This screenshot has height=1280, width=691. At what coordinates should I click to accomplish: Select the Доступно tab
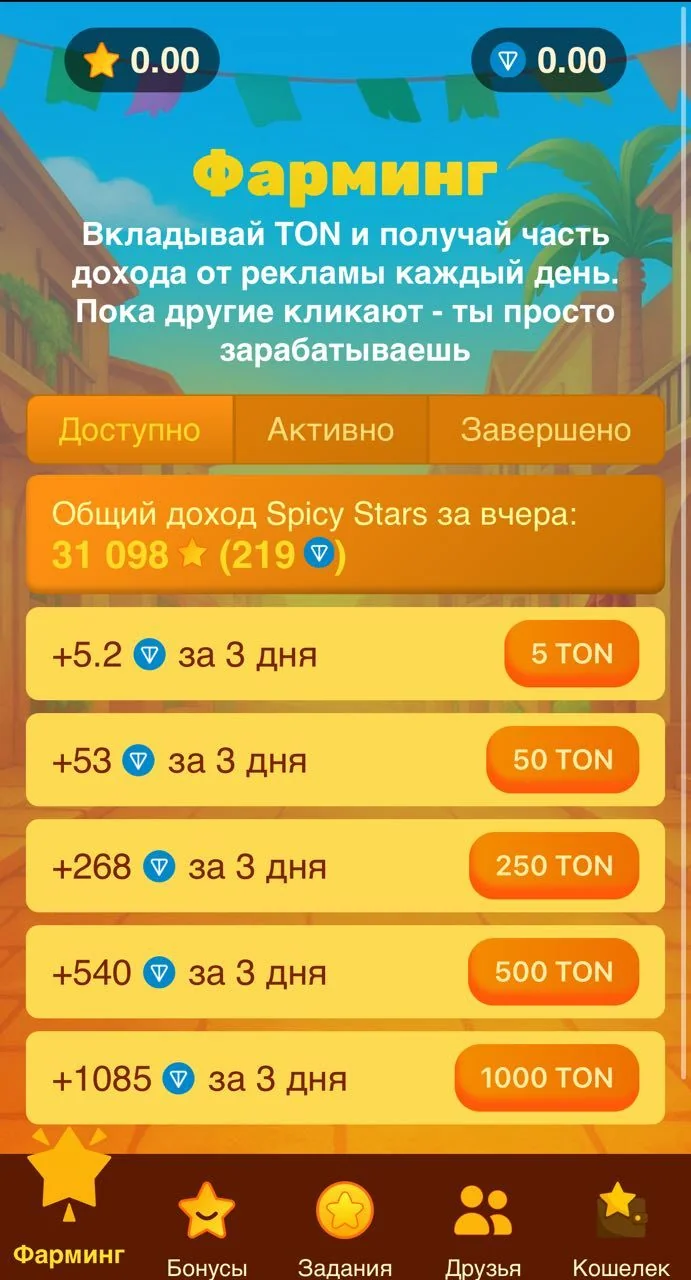click(x=130, y=430)
